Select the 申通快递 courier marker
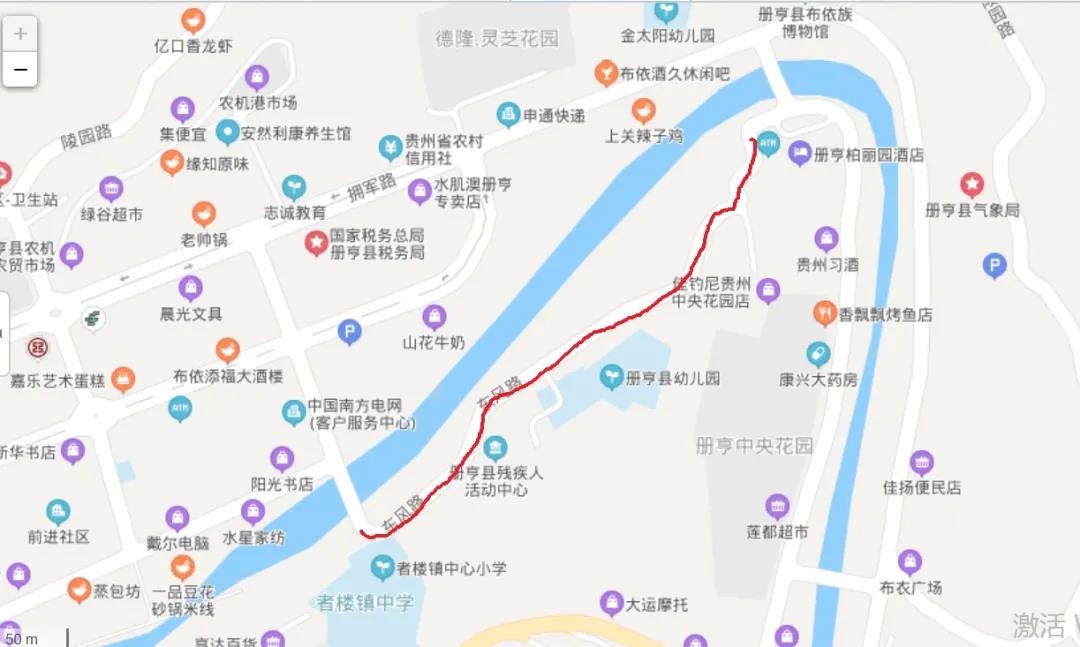Screen dimensions: 1080x647 (x=508, y=114)
